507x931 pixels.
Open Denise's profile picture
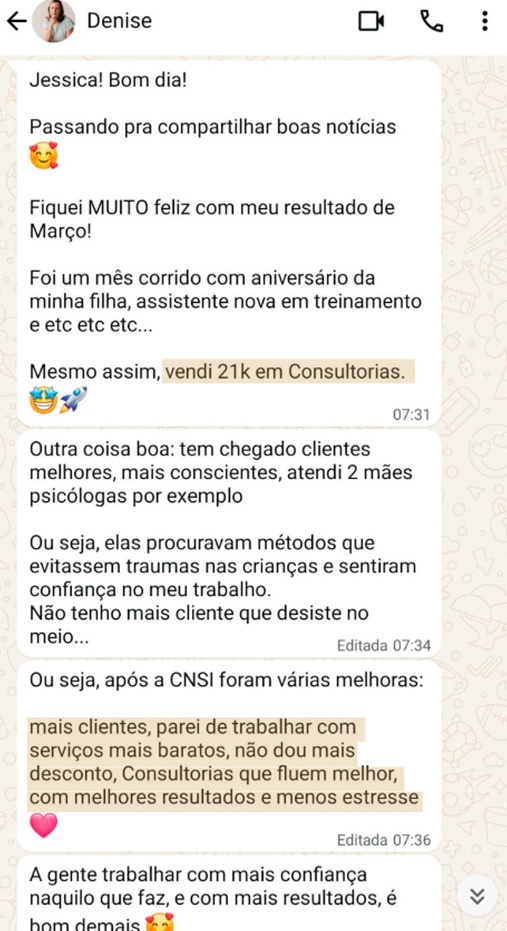pos(53,21)
